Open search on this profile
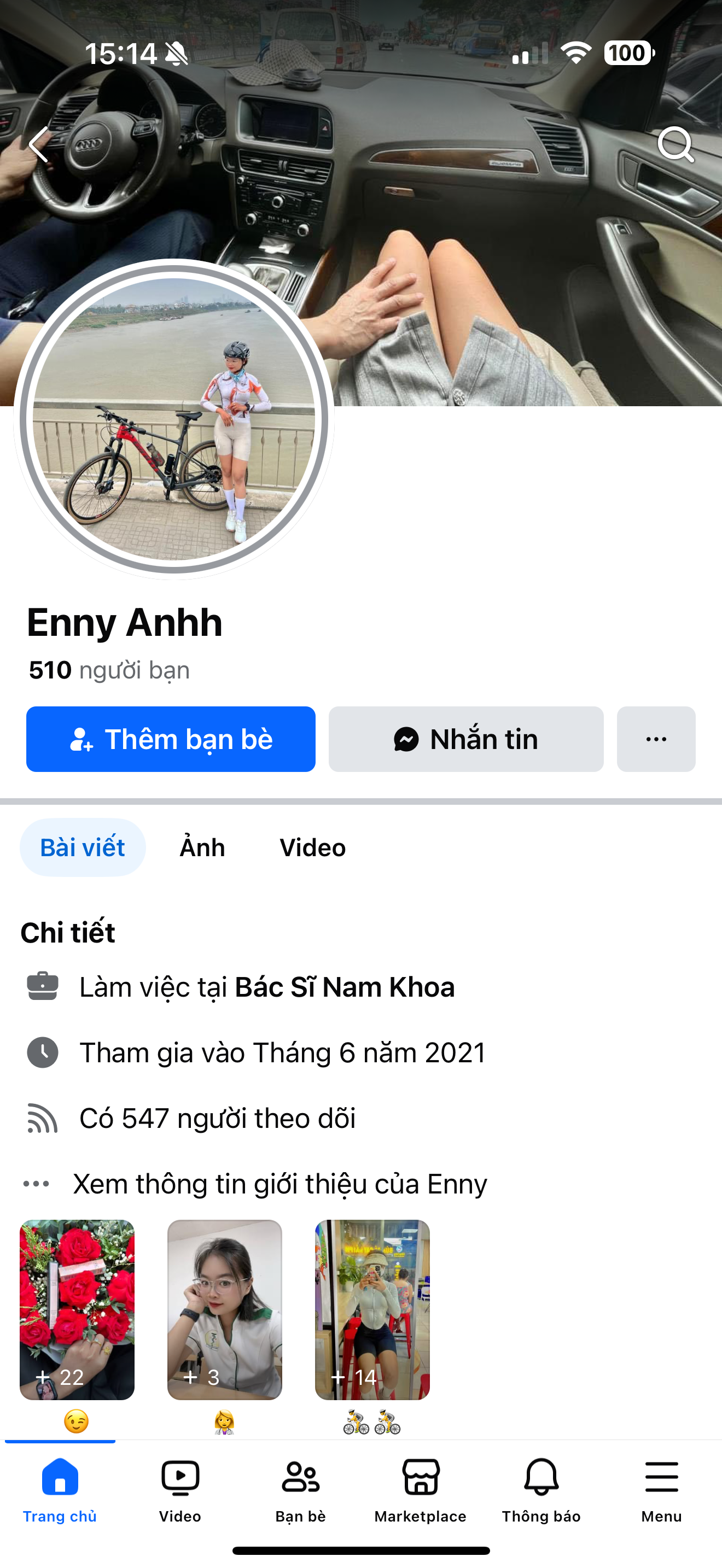The height and width of the screenshot is (1568, 722). click(675, 145)
